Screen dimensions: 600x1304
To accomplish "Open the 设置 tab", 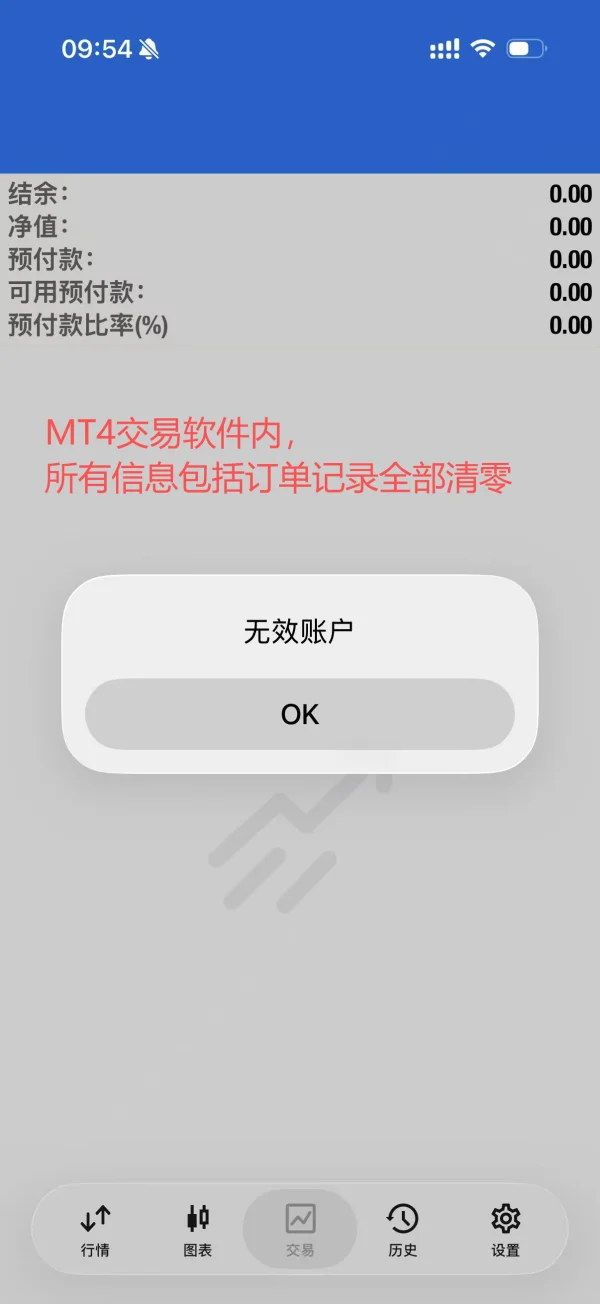I will [506, 1230].
